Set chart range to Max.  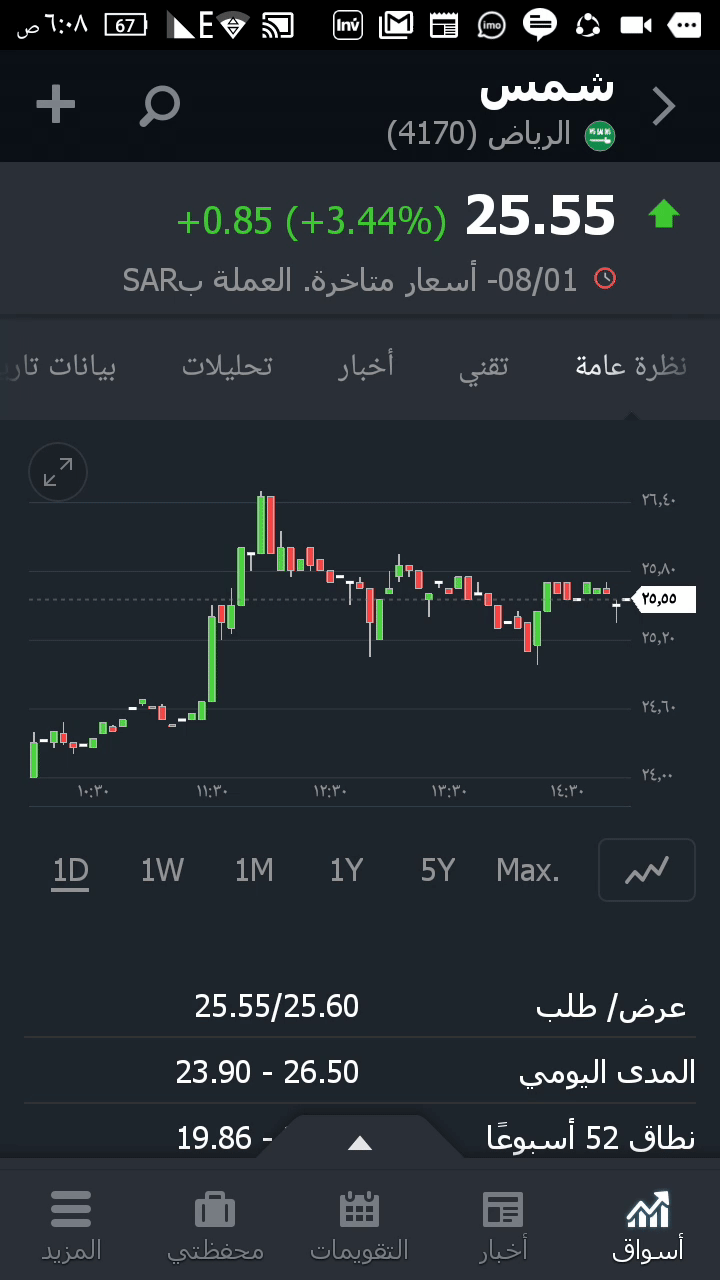pyautogui.click(x=528, y=871)
